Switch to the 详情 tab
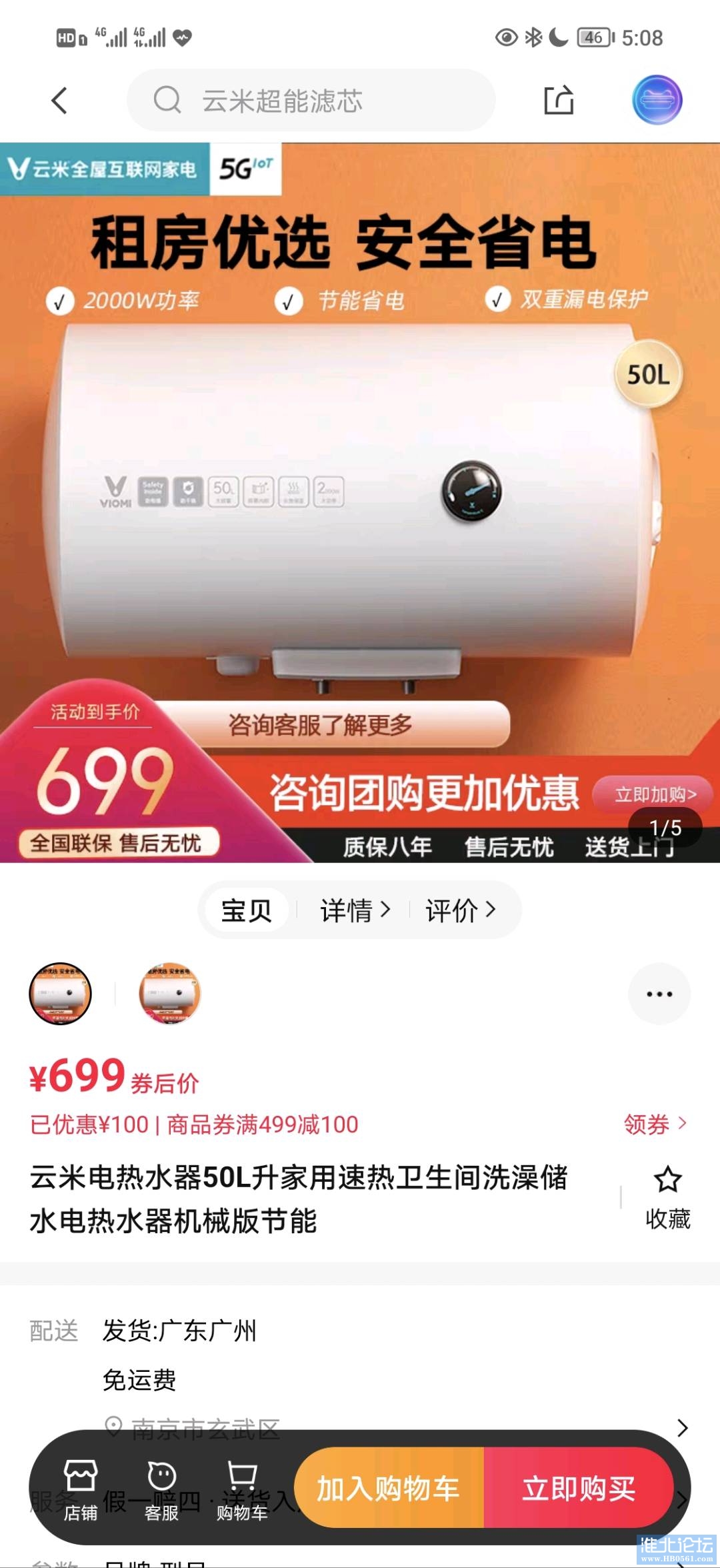Viewport: 720px width, 1568px height. point(354,910)
